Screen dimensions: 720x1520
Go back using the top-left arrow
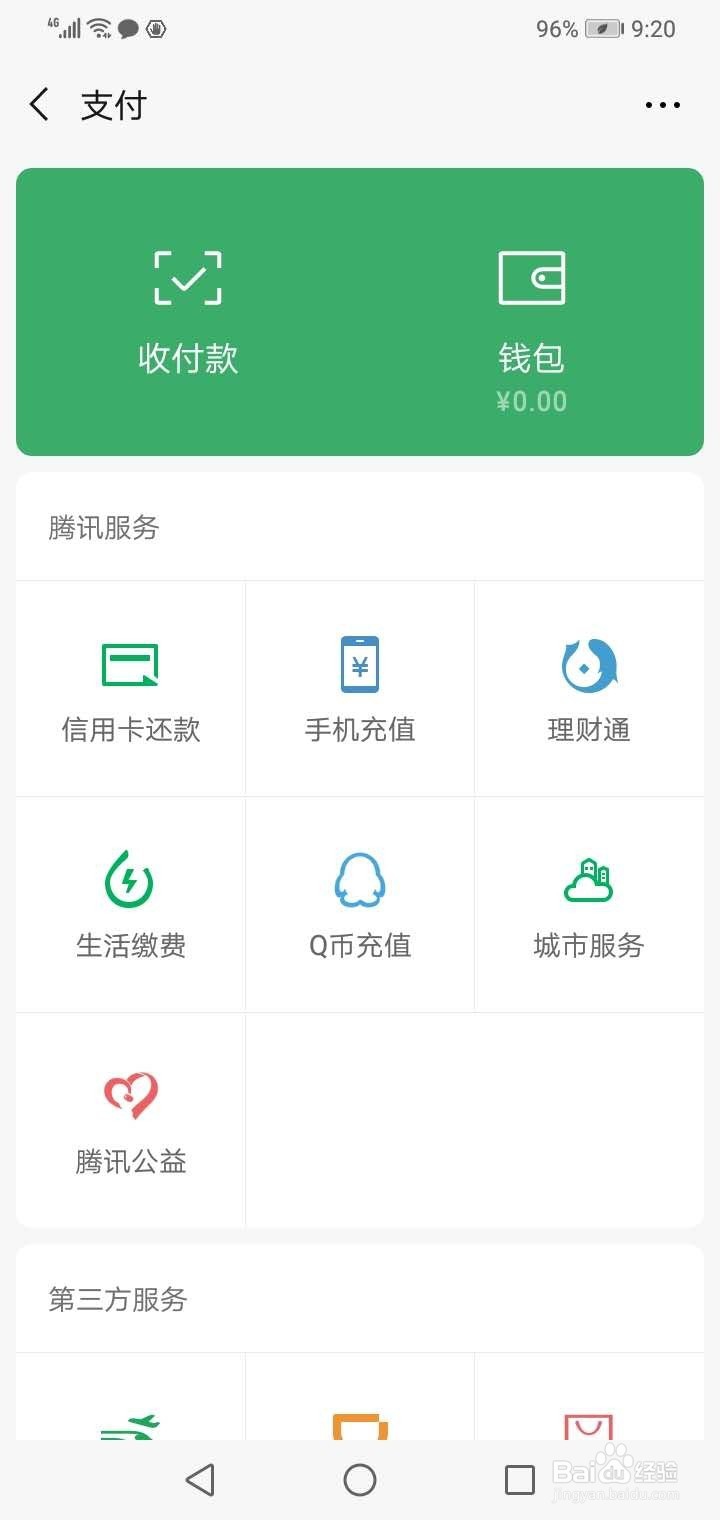[x=38, y=104]
